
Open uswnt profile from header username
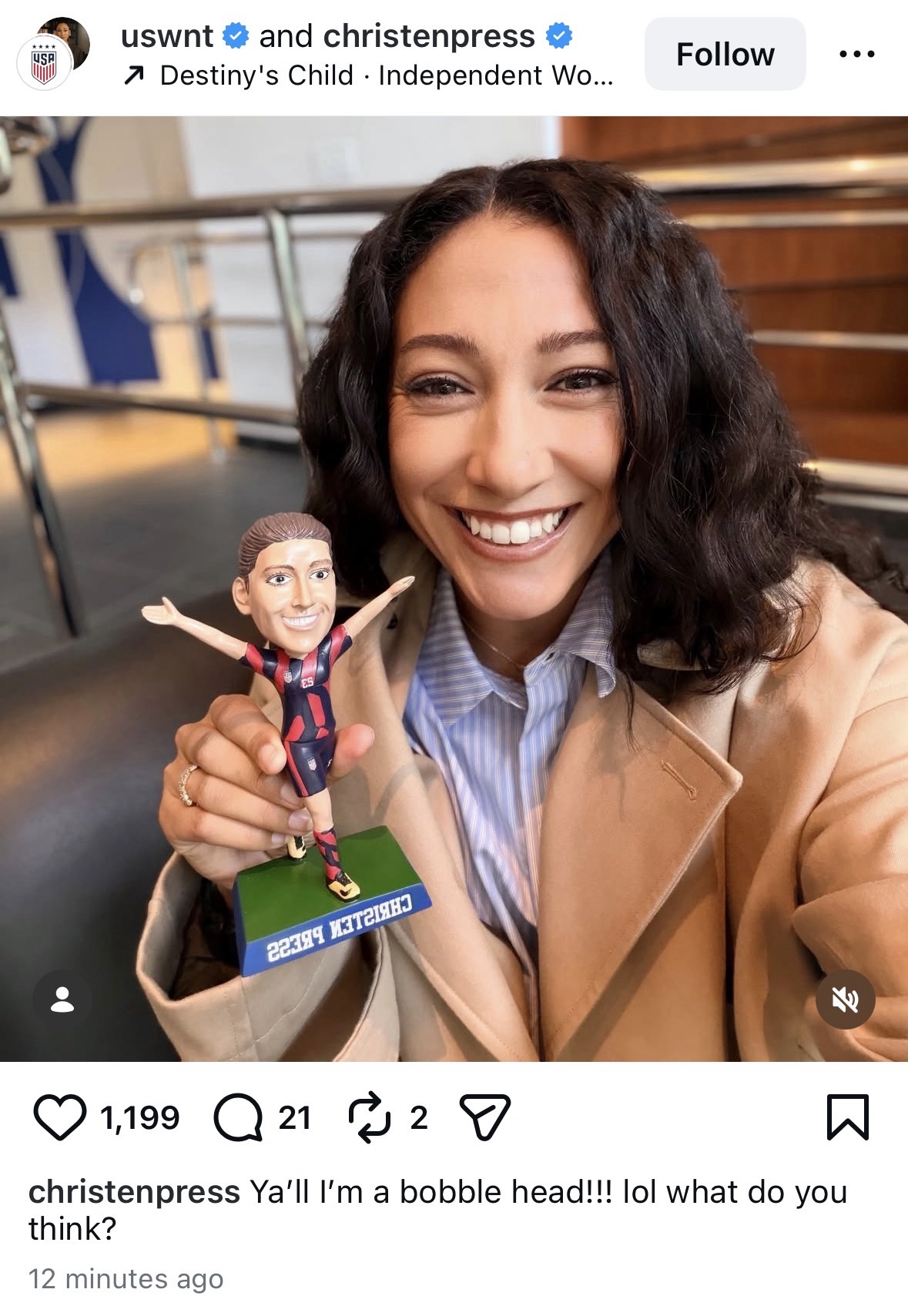pyautogui.click(x=167, y=36)
